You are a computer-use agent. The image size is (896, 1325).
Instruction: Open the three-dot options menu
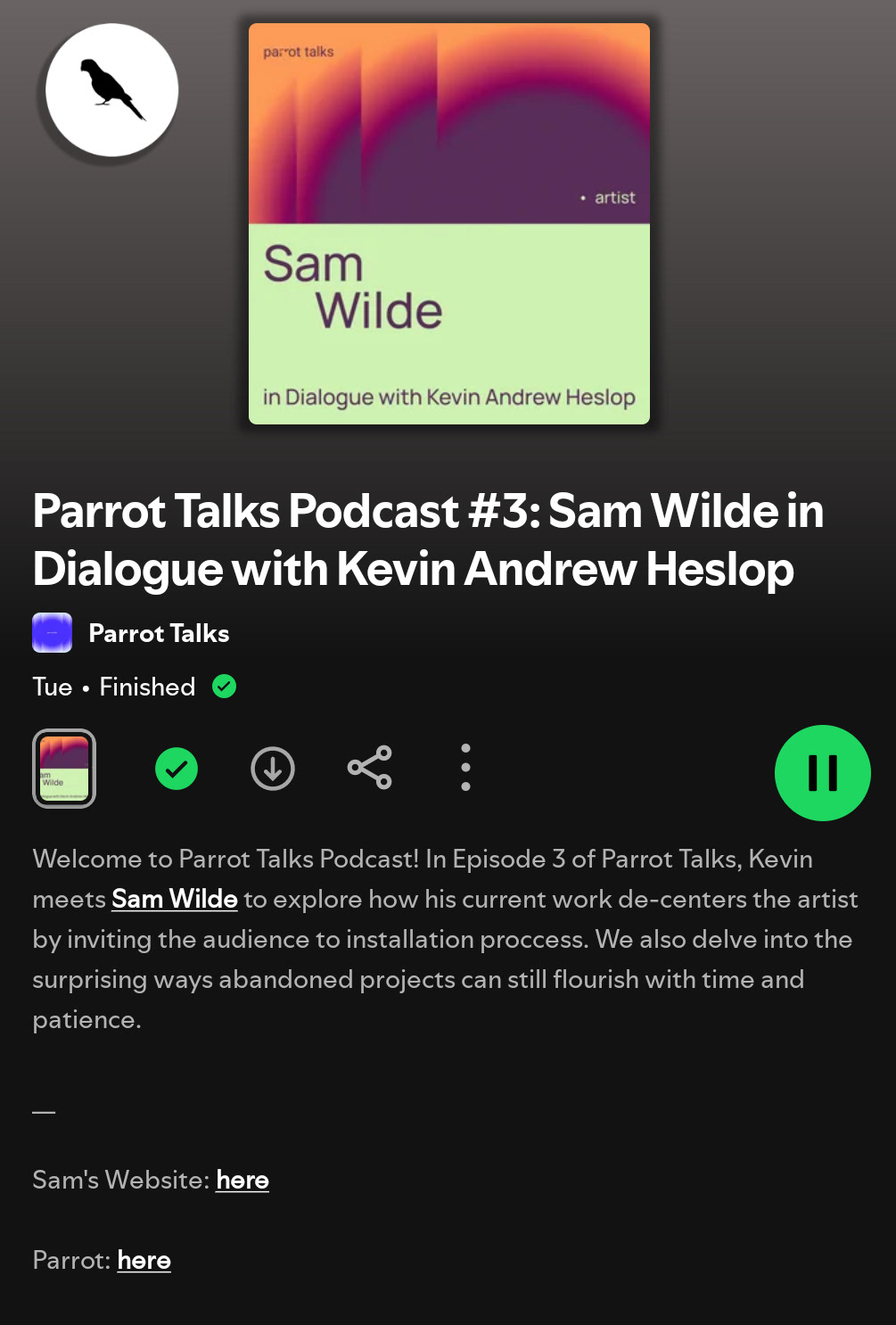465,768
